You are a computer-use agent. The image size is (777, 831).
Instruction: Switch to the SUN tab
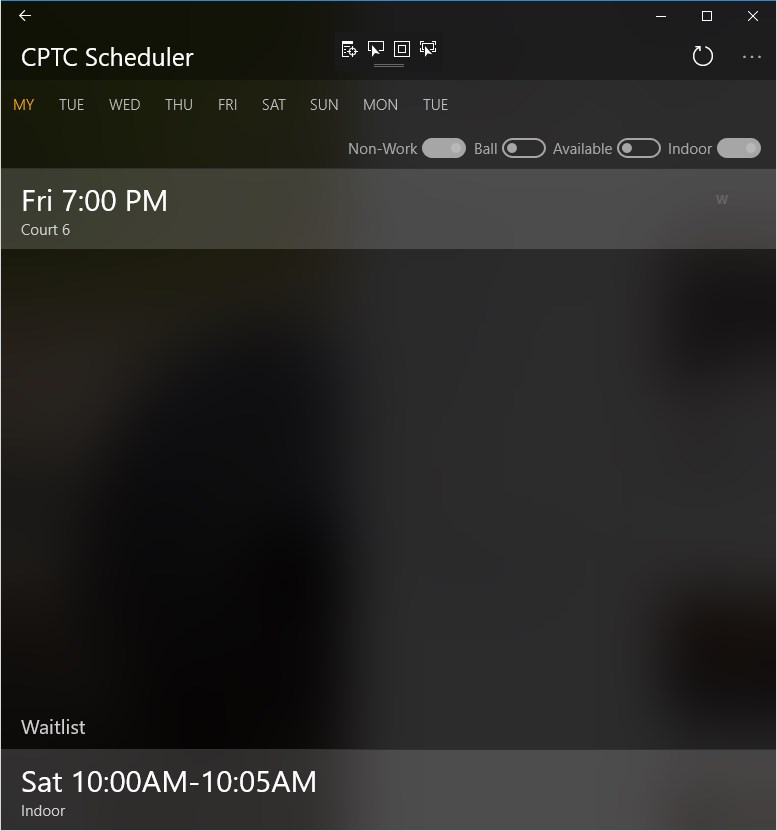pyautogui.click(x=324, y=105)
